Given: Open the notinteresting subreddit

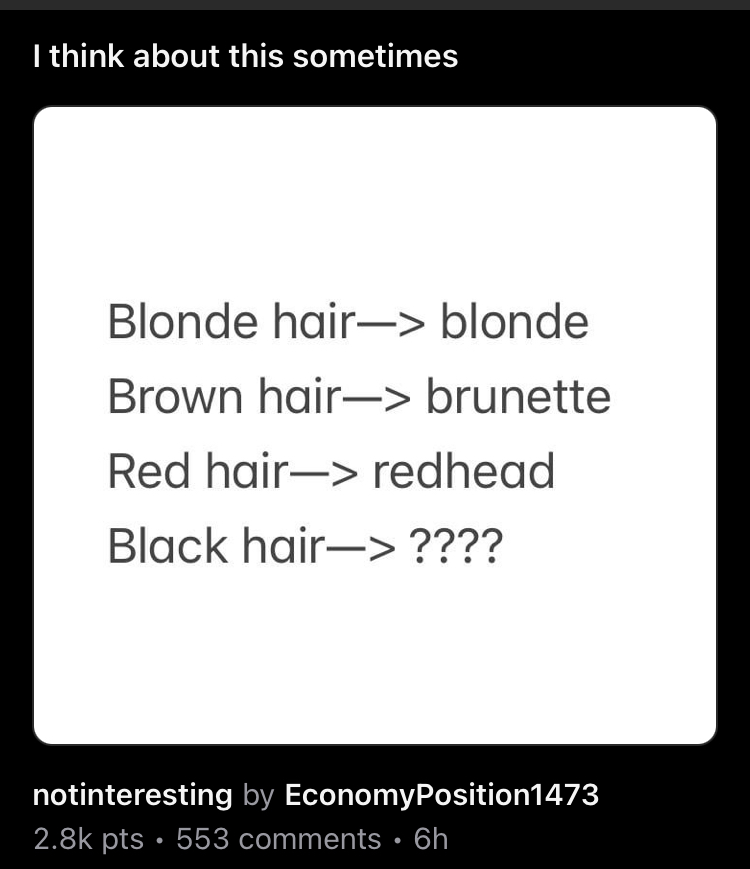Looking at the screenshot, I should click(132, 795).
